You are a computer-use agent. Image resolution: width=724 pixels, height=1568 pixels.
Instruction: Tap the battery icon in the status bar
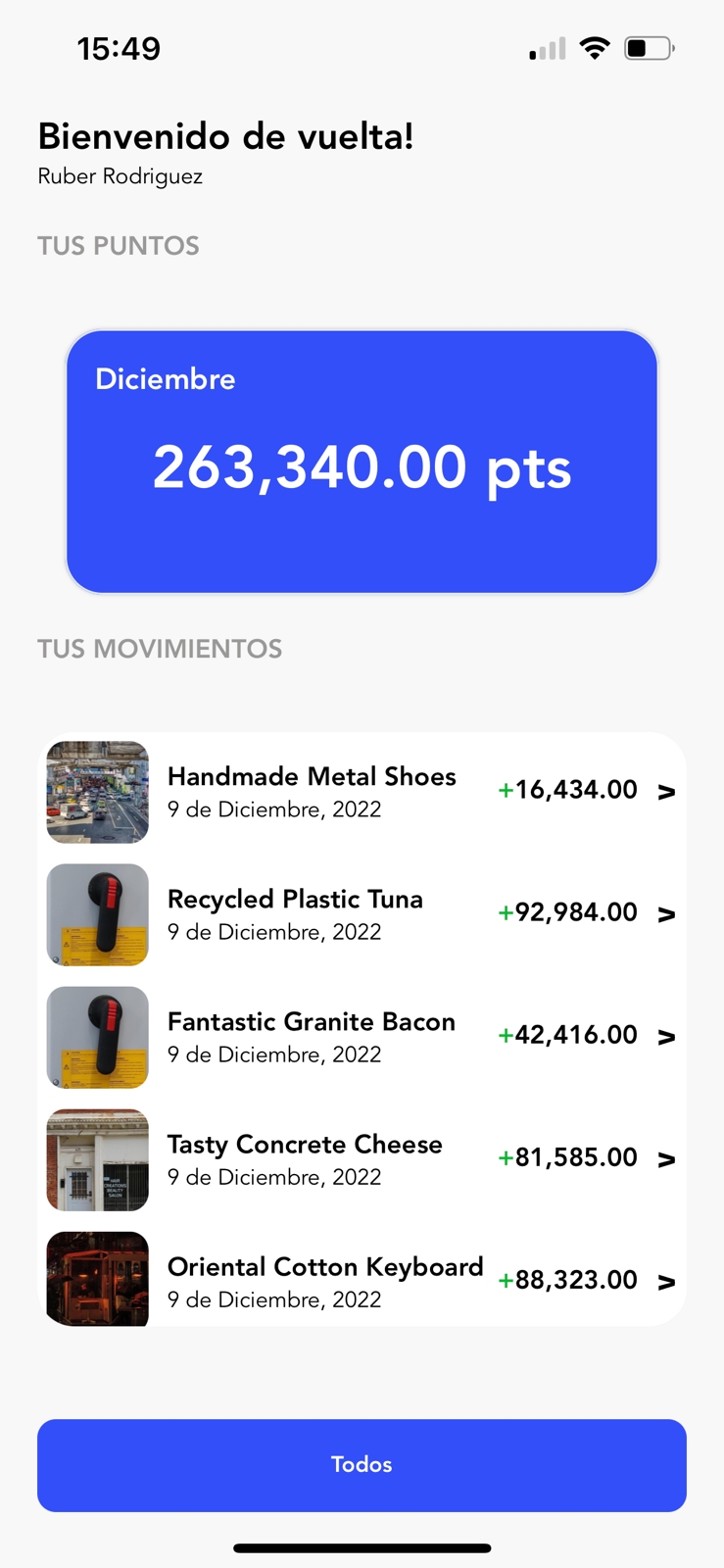(649, 47)
